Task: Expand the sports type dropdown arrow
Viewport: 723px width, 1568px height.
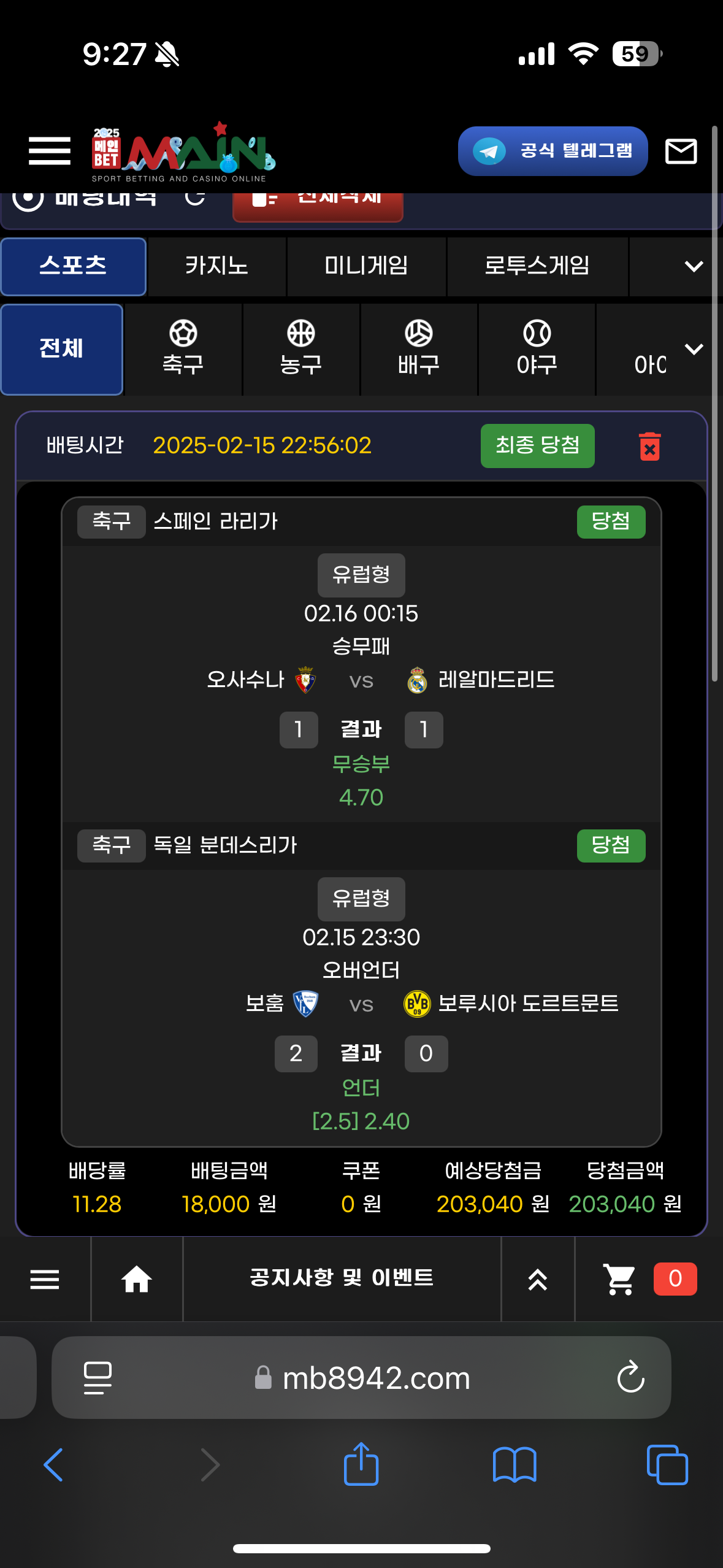Action: click(x=694, y=349)
